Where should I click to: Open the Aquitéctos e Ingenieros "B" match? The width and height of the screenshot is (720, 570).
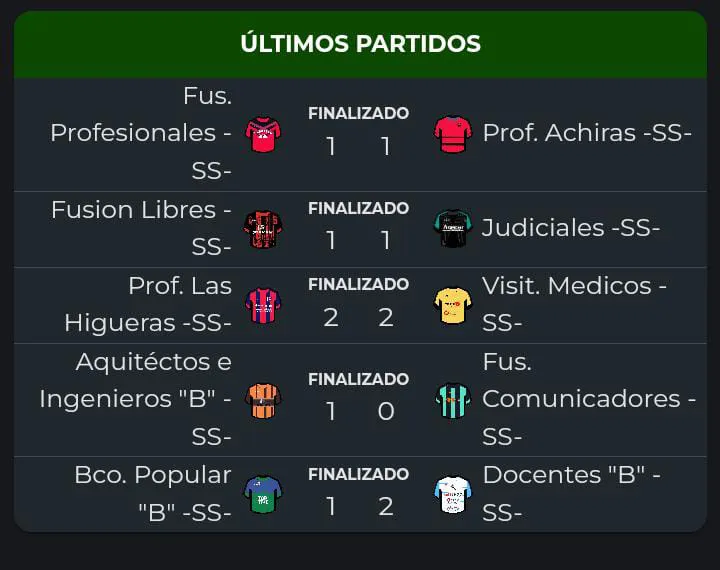tap(358, 399)
